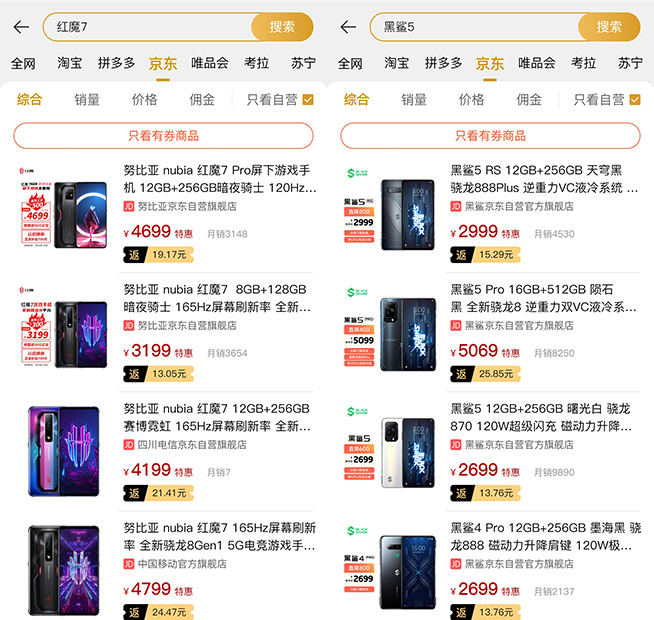The width and height of the screenshot is (654, 620).
Task: Switch to 拼多多 tab in 黑鲨5 results
Action: (443, 63)
